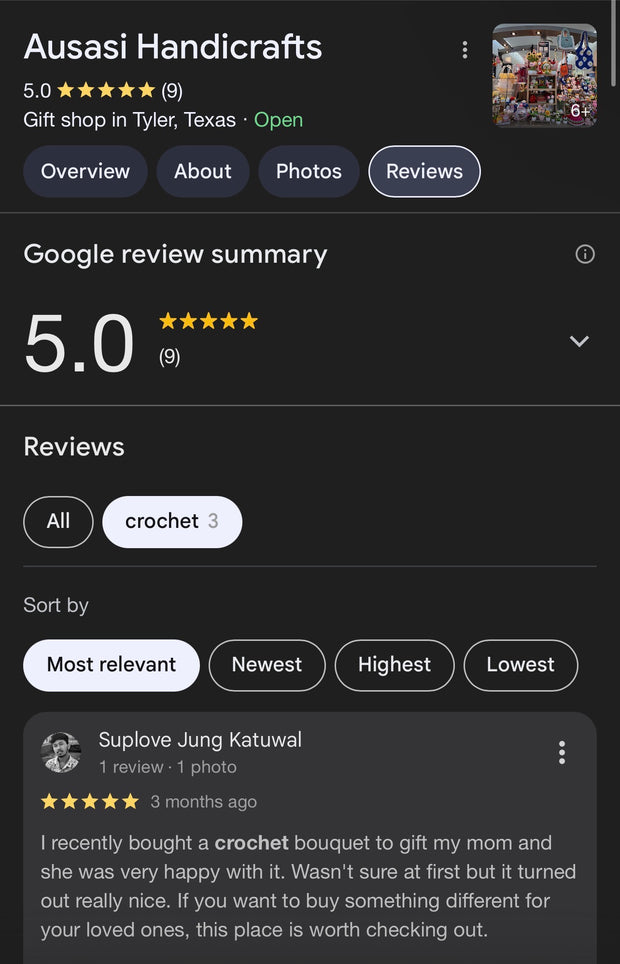
Task: Tap the crochet filter chip
Action: [172, 521]
